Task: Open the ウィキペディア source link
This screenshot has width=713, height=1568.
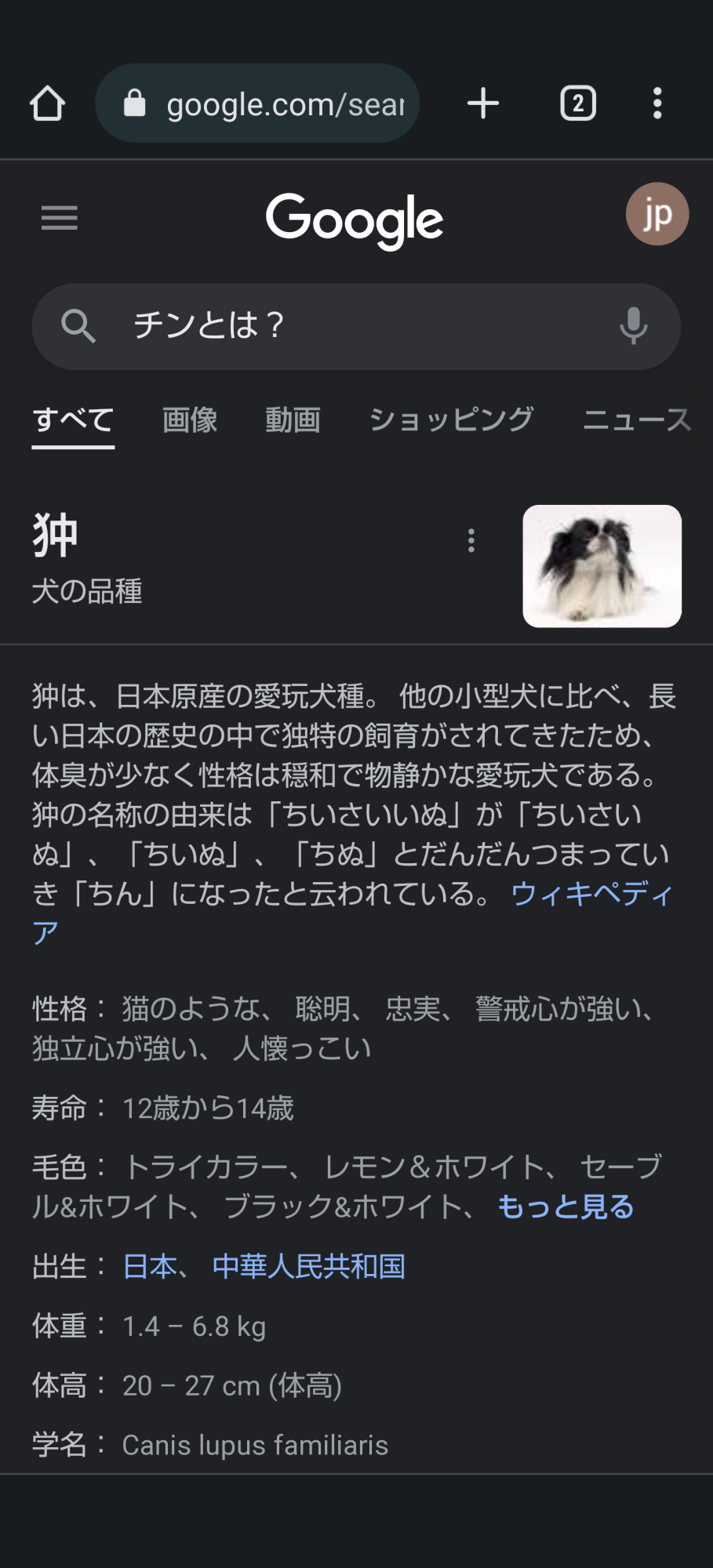Action: click(591, 895)
